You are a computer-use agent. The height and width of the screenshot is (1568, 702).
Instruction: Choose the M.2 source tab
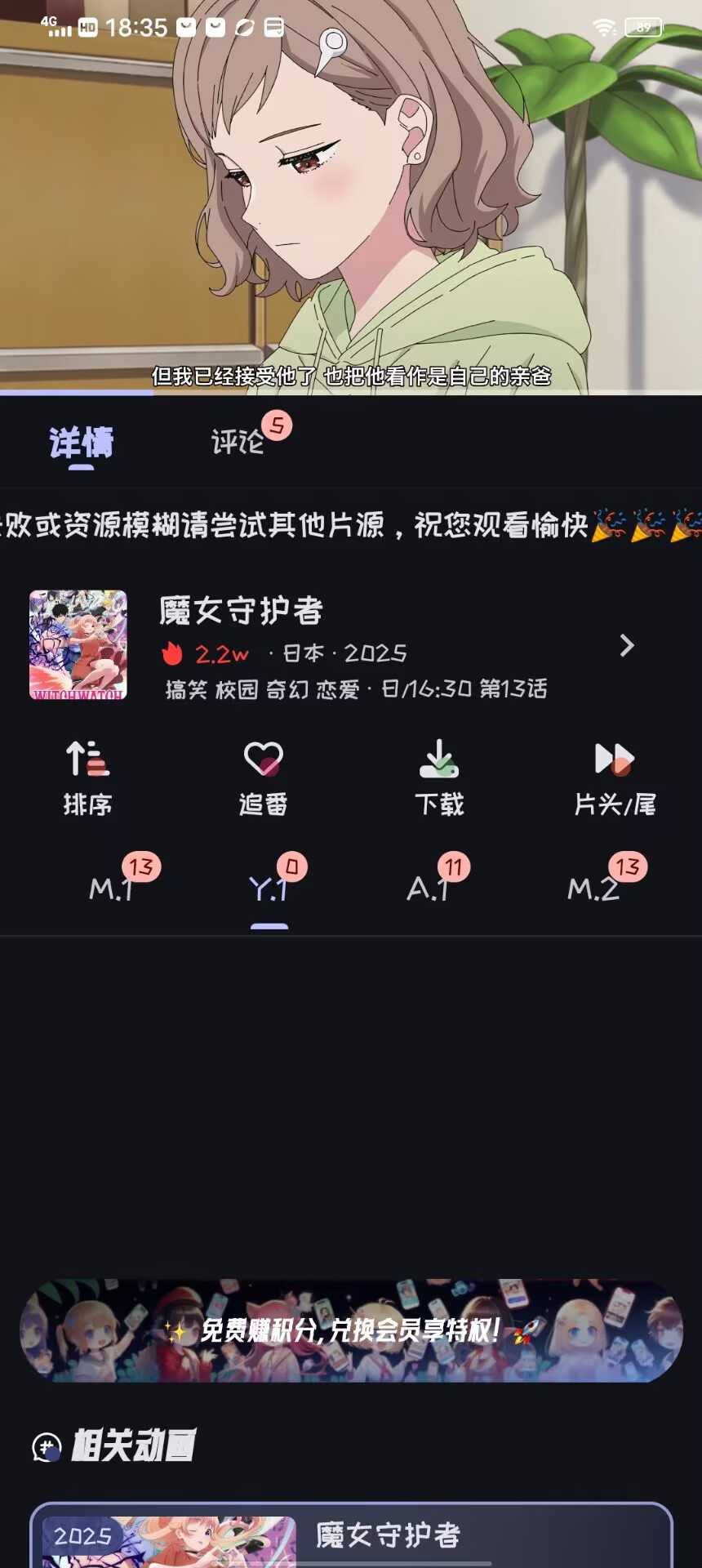[x=593, y=888]
